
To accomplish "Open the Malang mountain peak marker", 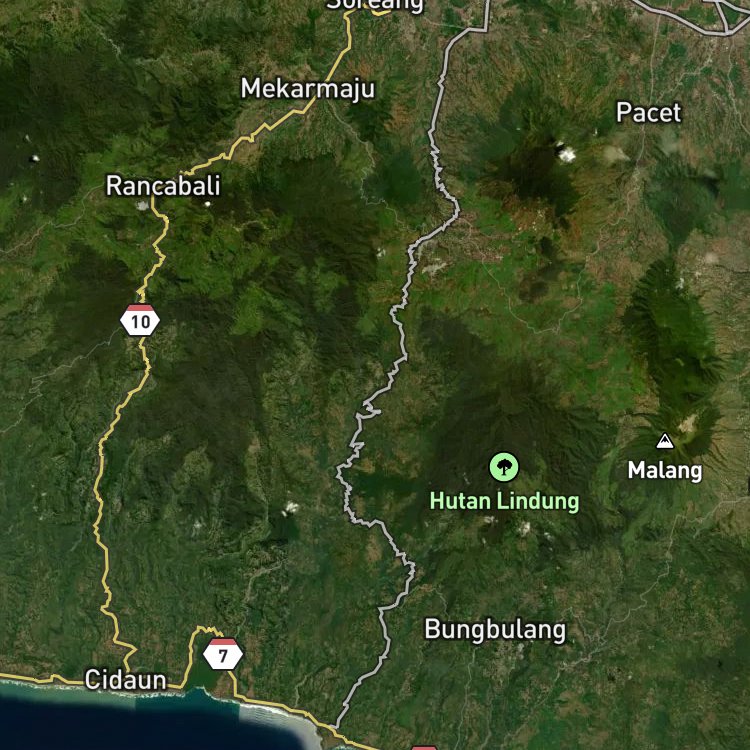I will 664,441.
